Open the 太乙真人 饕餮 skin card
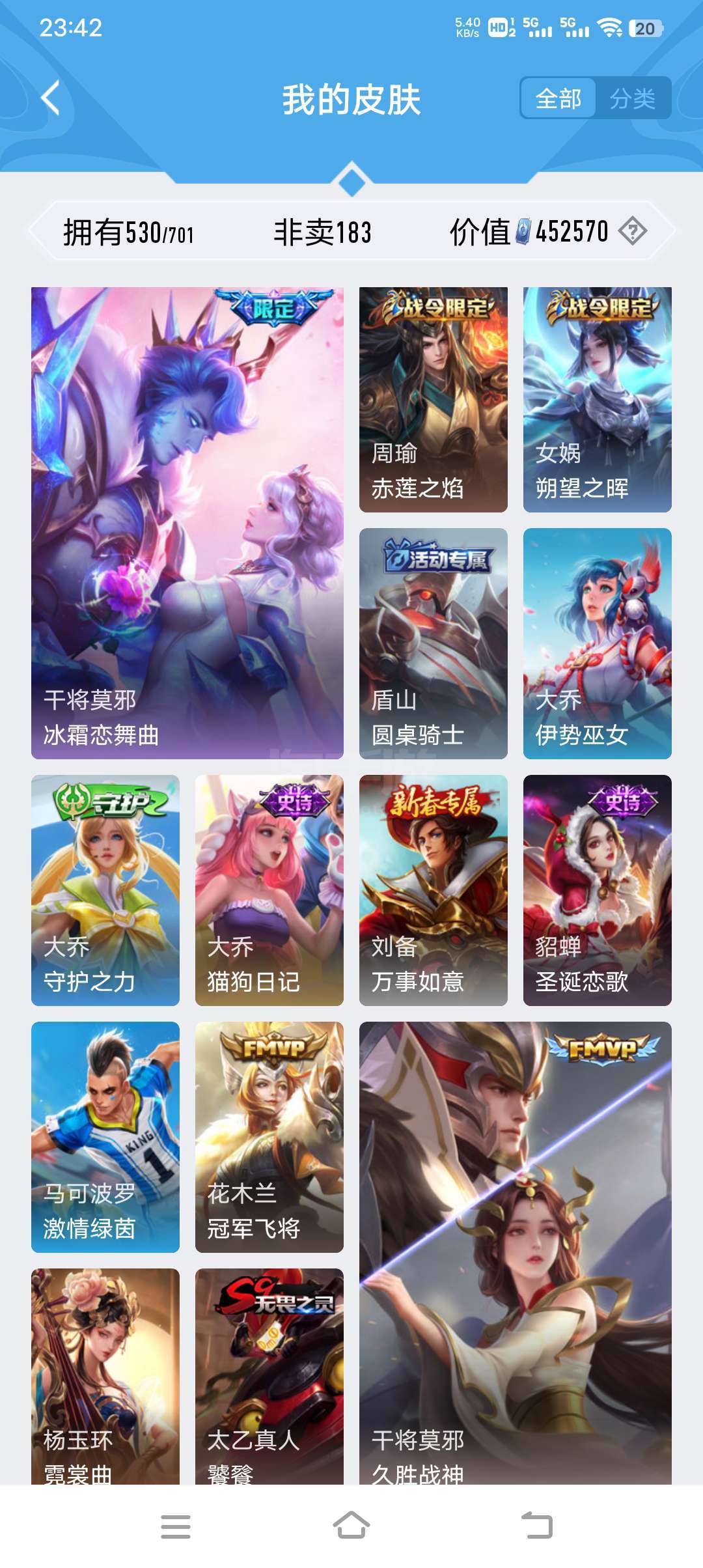 click(x=269, y=1376)
